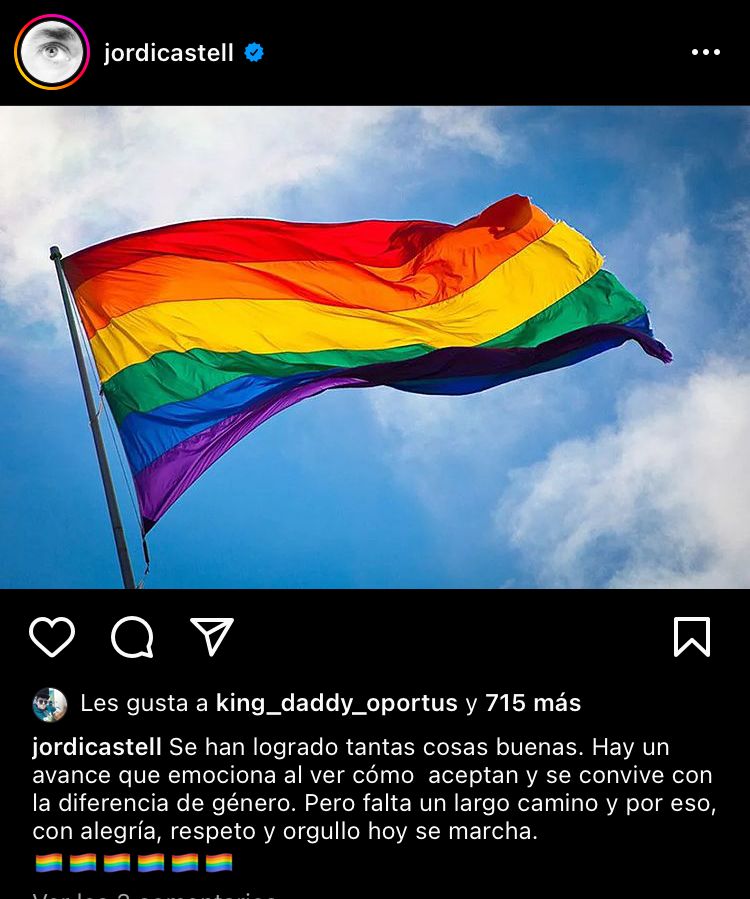The width and height of the screenshot is (750, 899).
Task: Open the rainbow flag photo
Action: [375, 347]
